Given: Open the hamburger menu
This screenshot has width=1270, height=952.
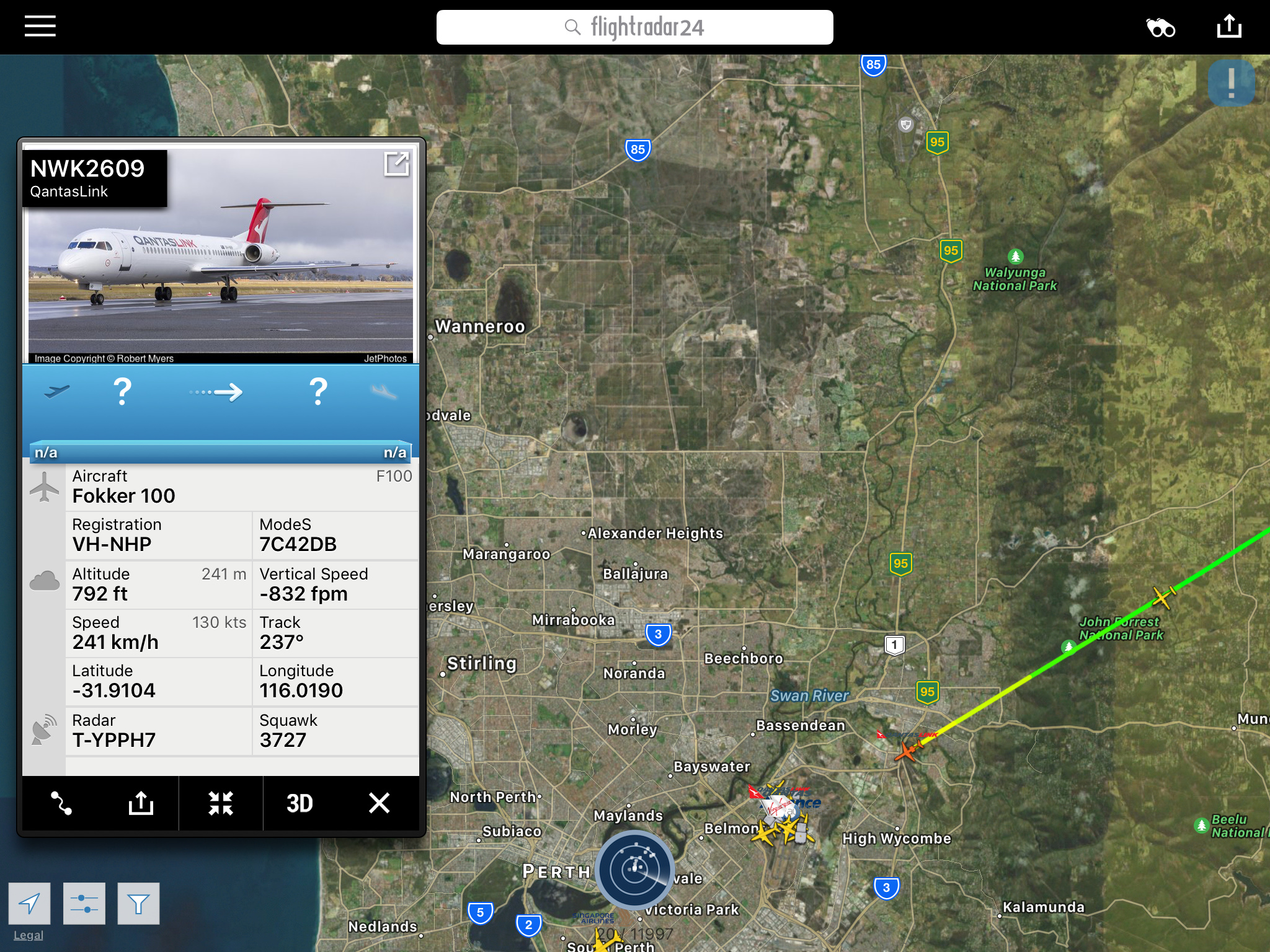Looking at the screenshot, I should (x=40, y=27).
